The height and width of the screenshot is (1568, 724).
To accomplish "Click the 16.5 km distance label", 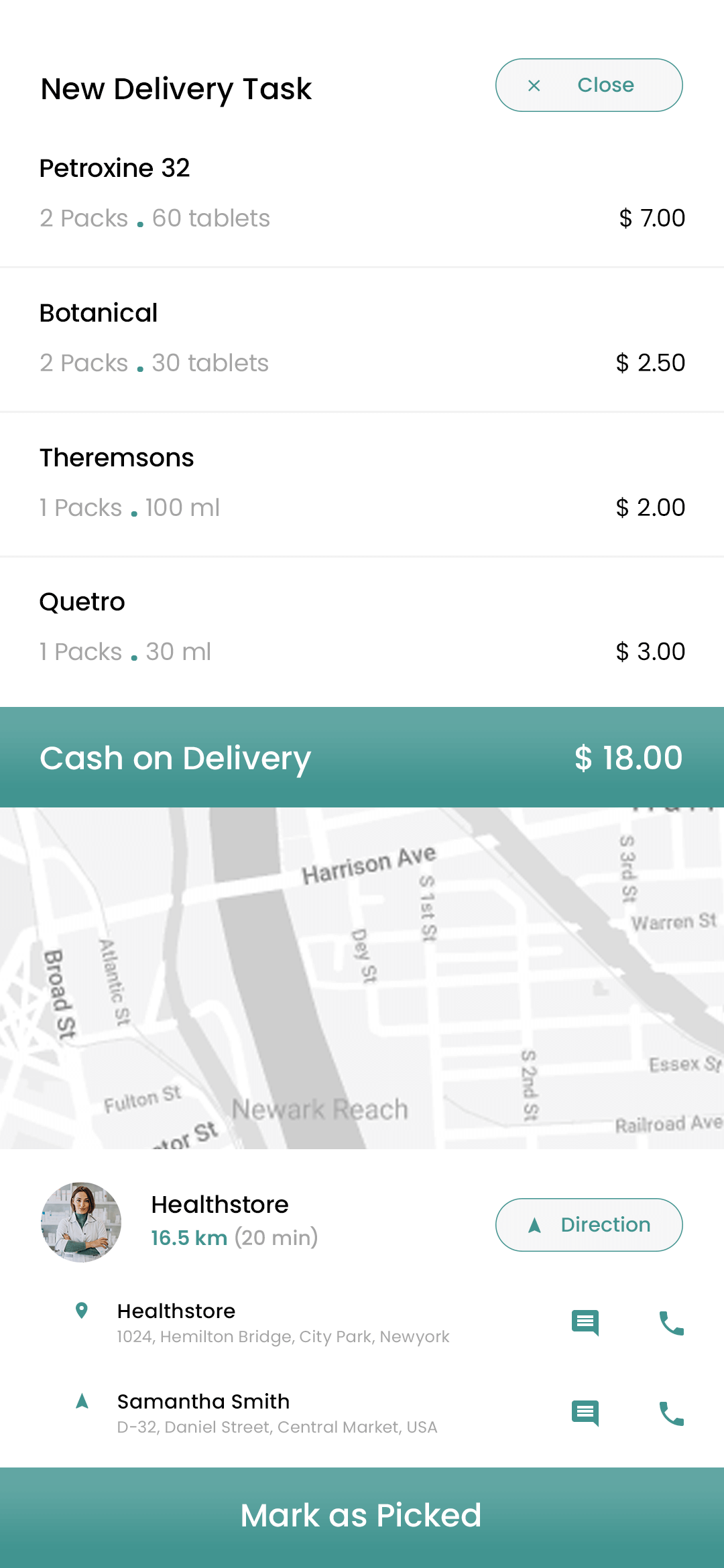I will 189,1238.
